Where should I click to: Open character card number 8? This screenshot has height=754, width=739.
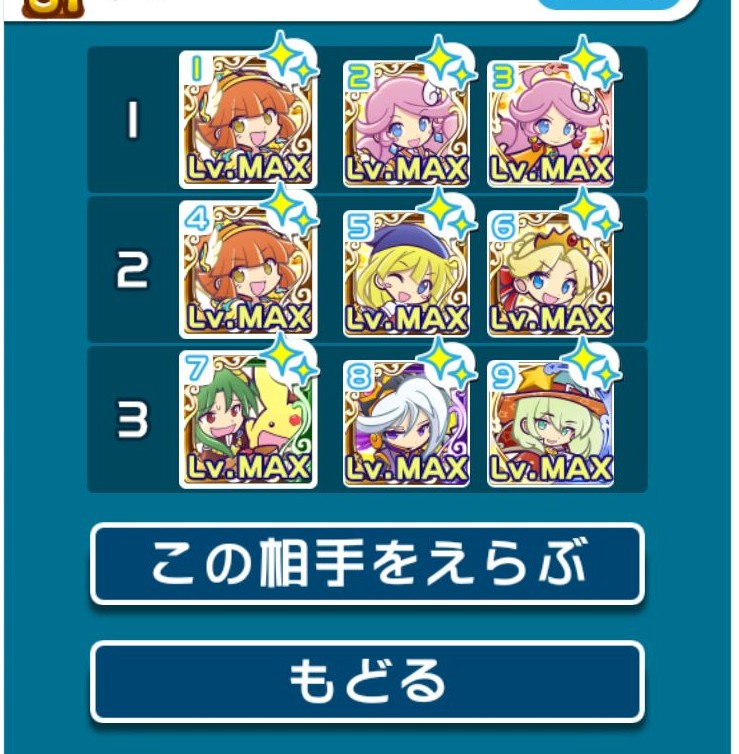(405, 422)
